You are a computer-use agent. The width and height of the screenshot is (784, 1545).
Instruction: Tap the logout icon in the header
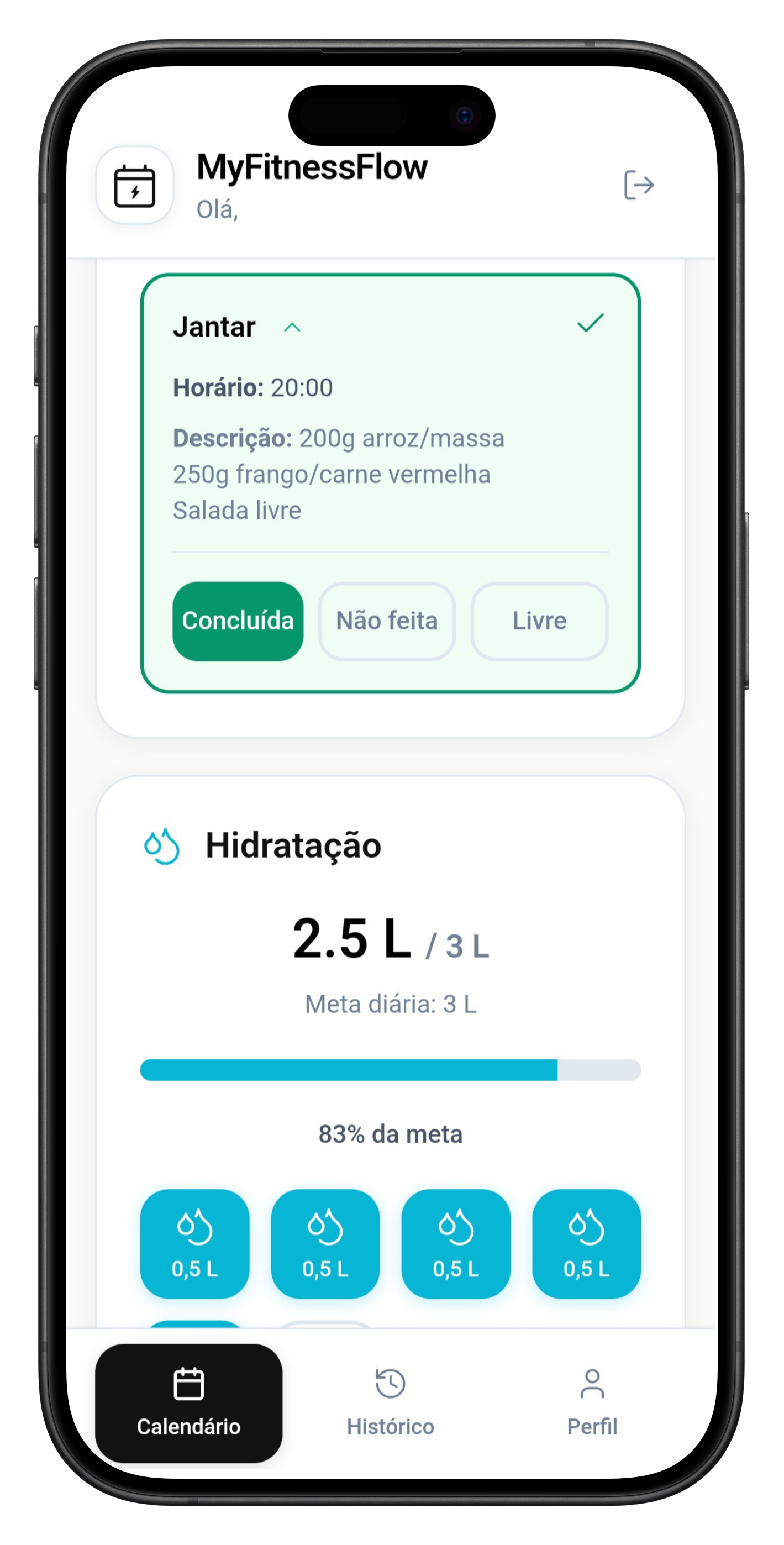(639, 187)
